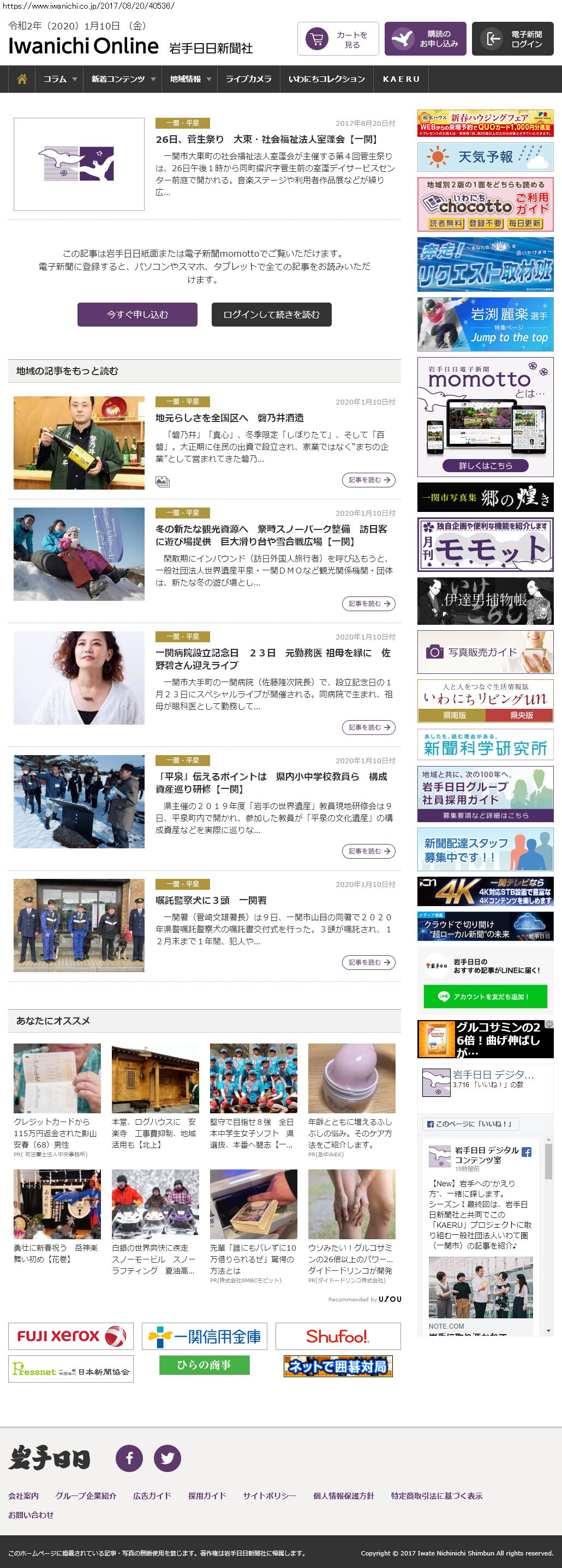Expand the 地域情報 menu
Image resolution: width=562 pixels, height=1568 pixels.
click(190, 79)
